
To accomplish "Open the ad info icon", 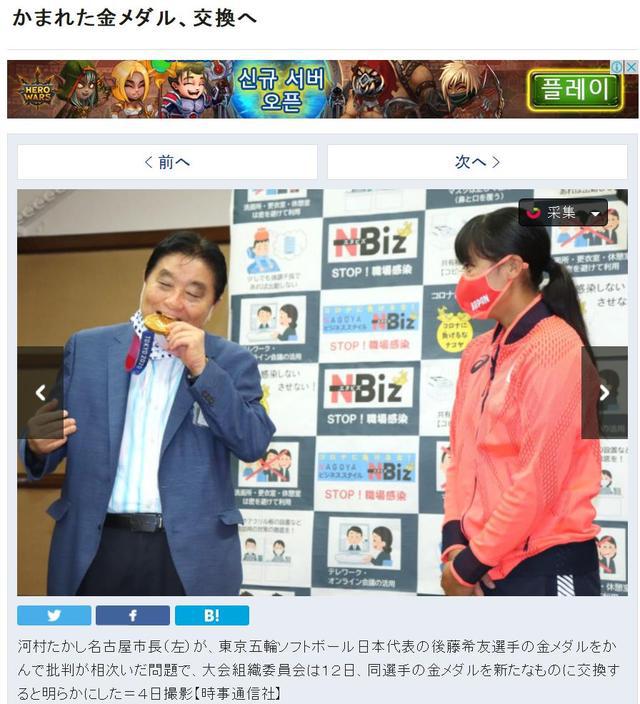I will (x=619, y=67).
